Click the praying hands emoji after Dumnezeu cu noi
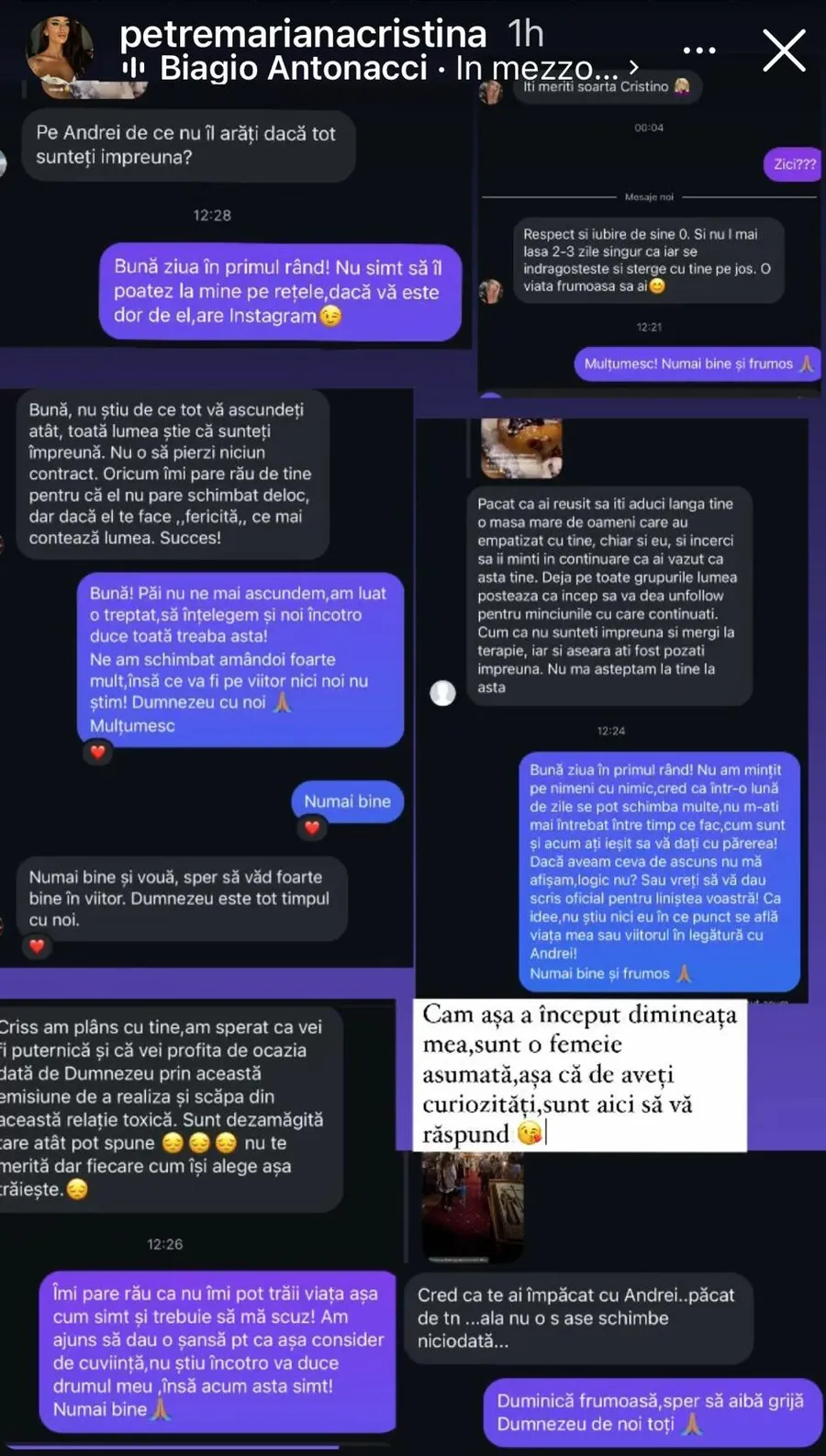826x1456 pixels. 281,704
